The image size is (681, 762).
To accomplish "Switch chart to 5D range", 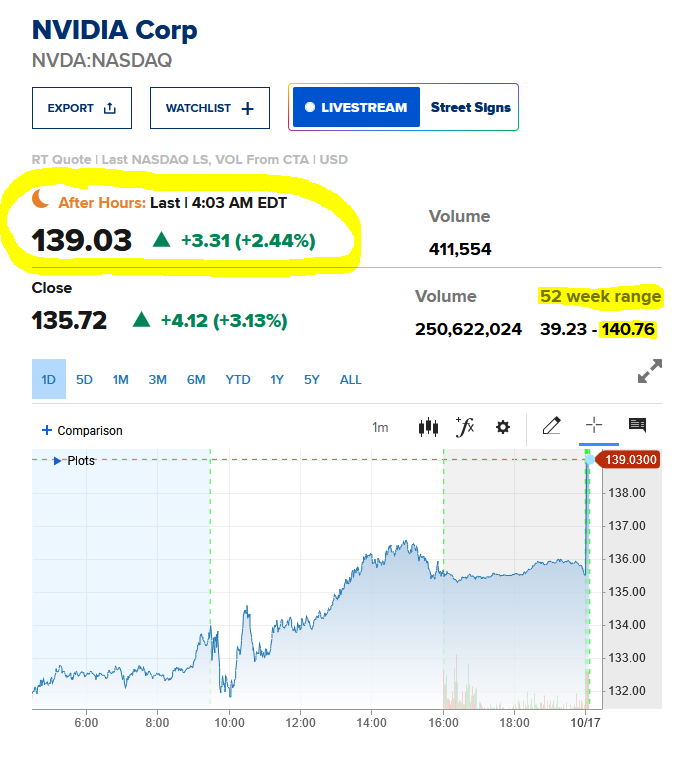I will coord(84,379).
